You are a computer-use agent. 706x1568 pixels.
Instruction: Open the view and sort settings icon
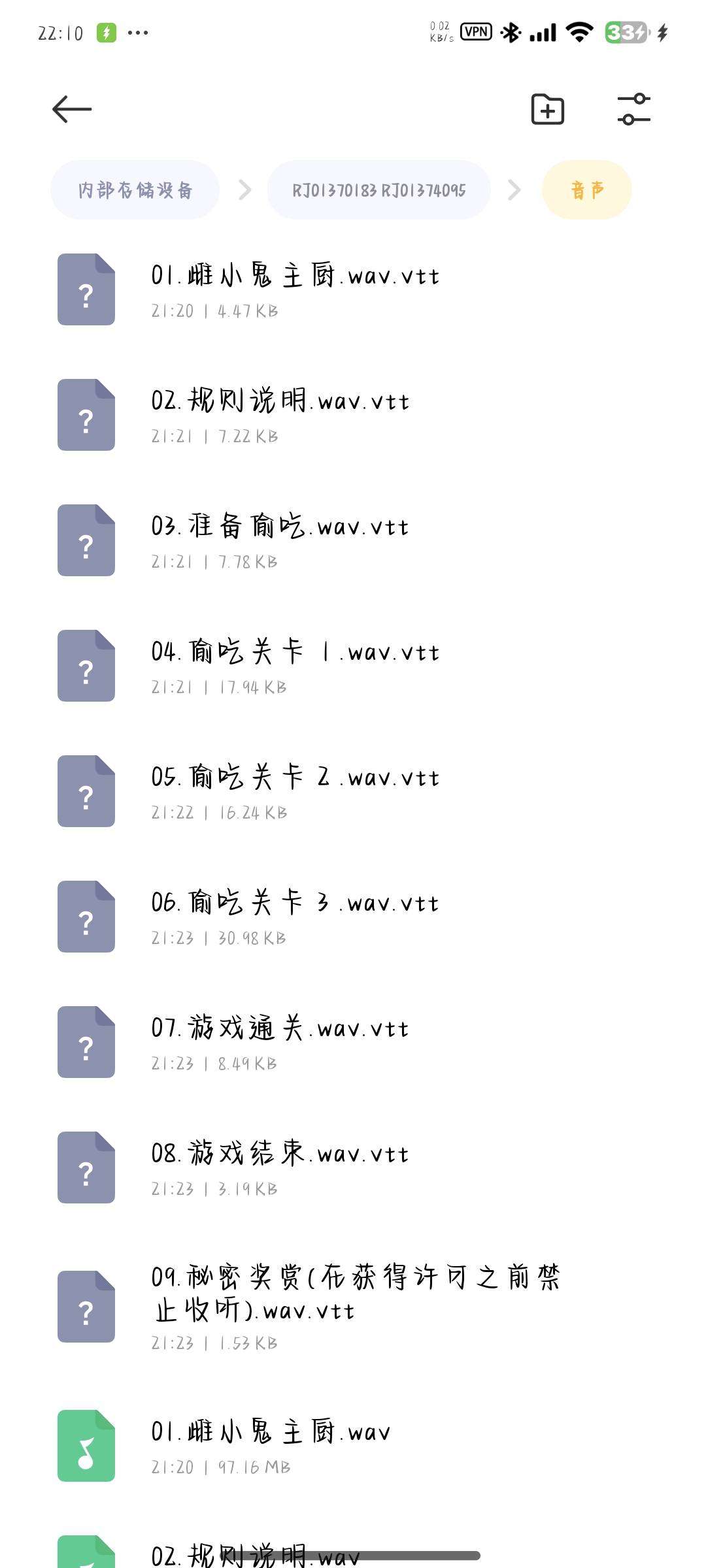[x=633, y=109]
